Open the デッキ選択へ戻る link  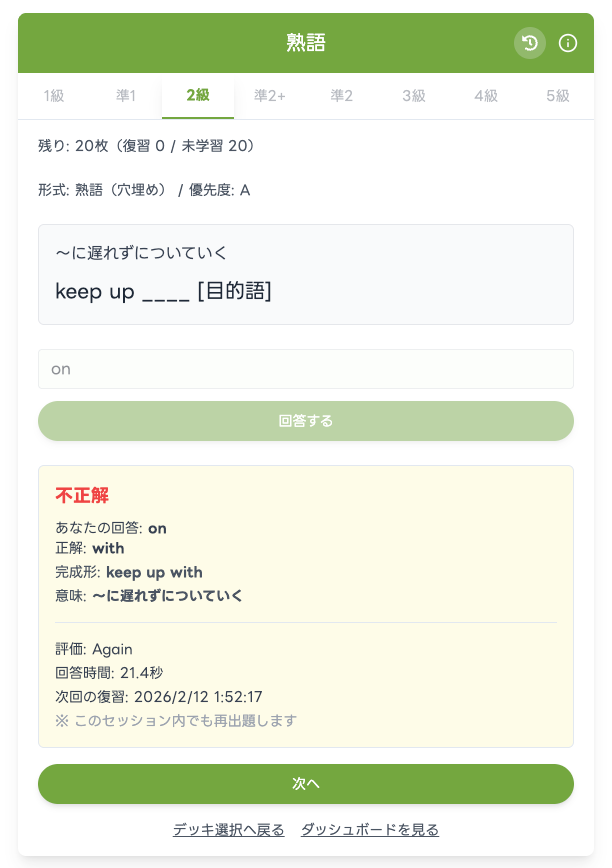coord(229,830)
